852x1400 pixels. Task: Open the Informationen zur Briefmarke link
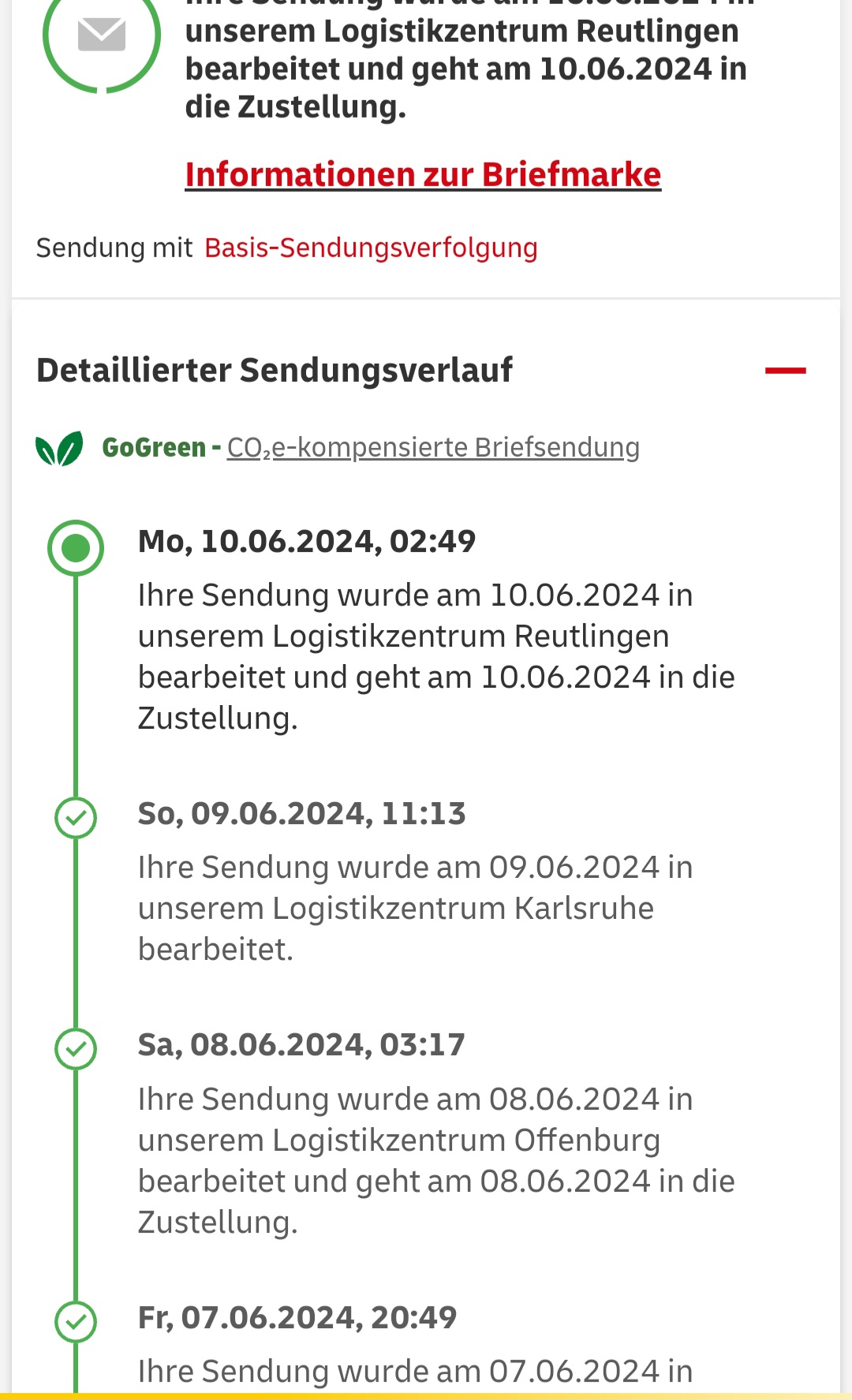click(x=423, y=175)
